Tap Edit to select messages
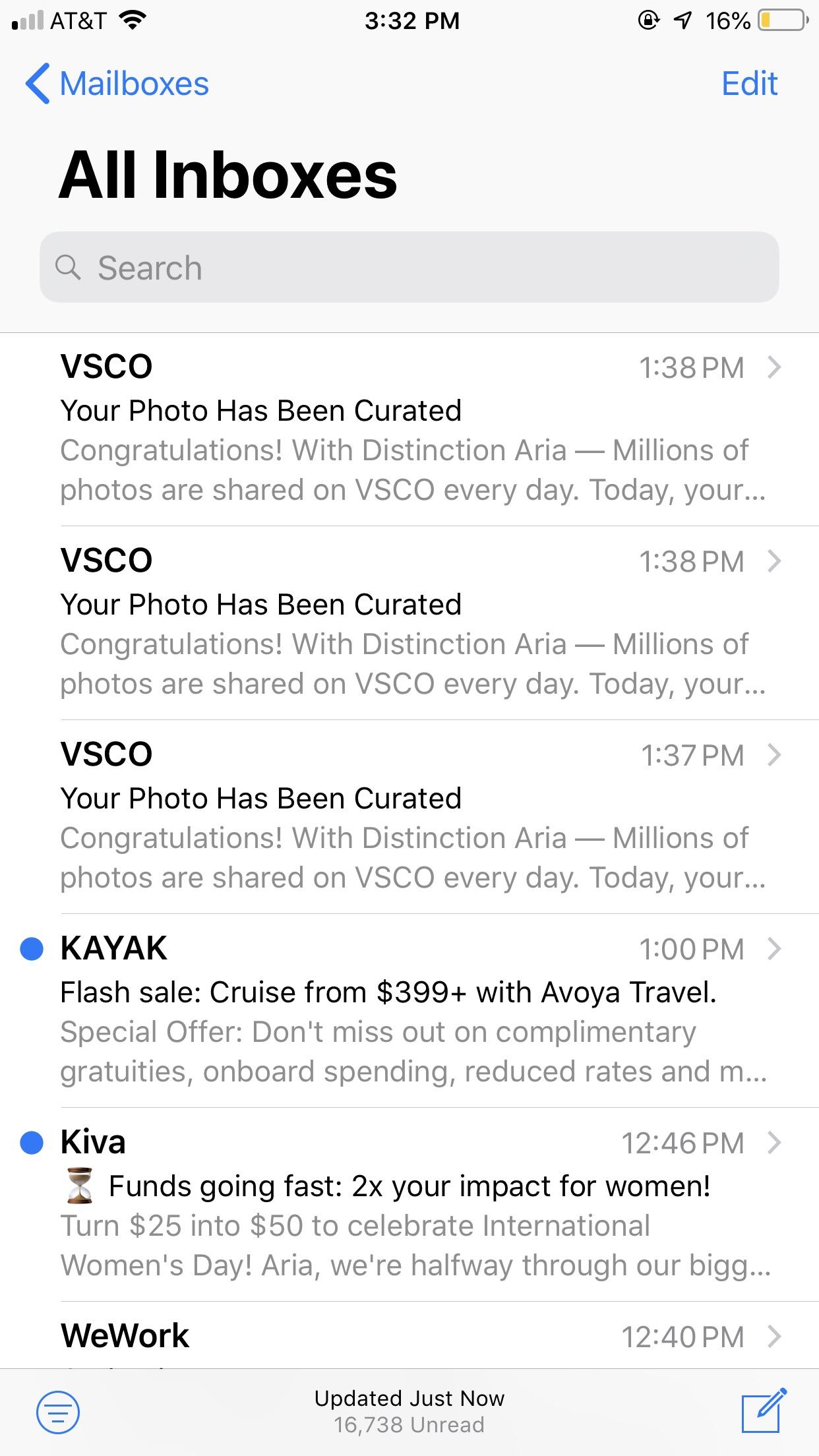The image size is (819, 1456). [x=749, y=84]
